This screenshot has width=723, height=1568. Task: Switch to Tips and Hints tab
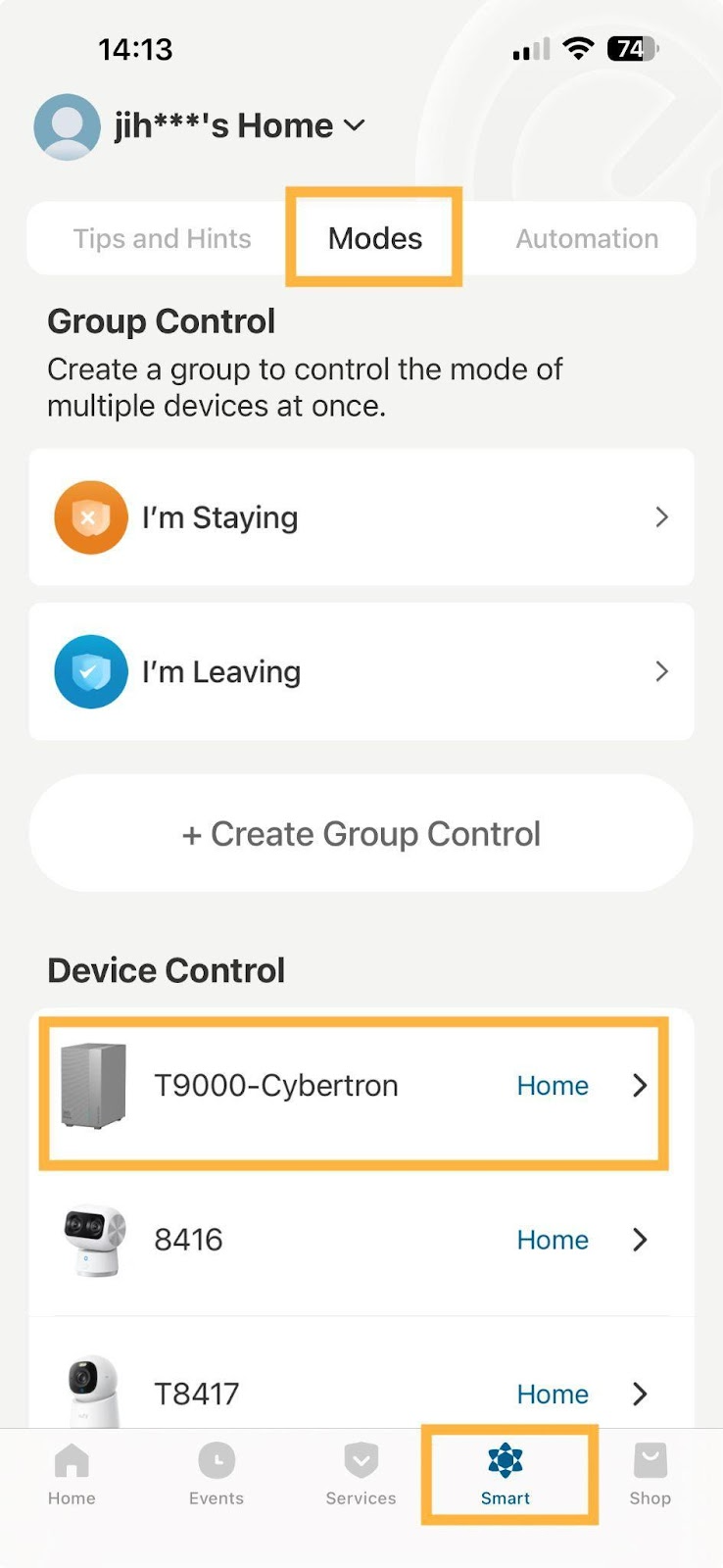[x=162, y=238]
